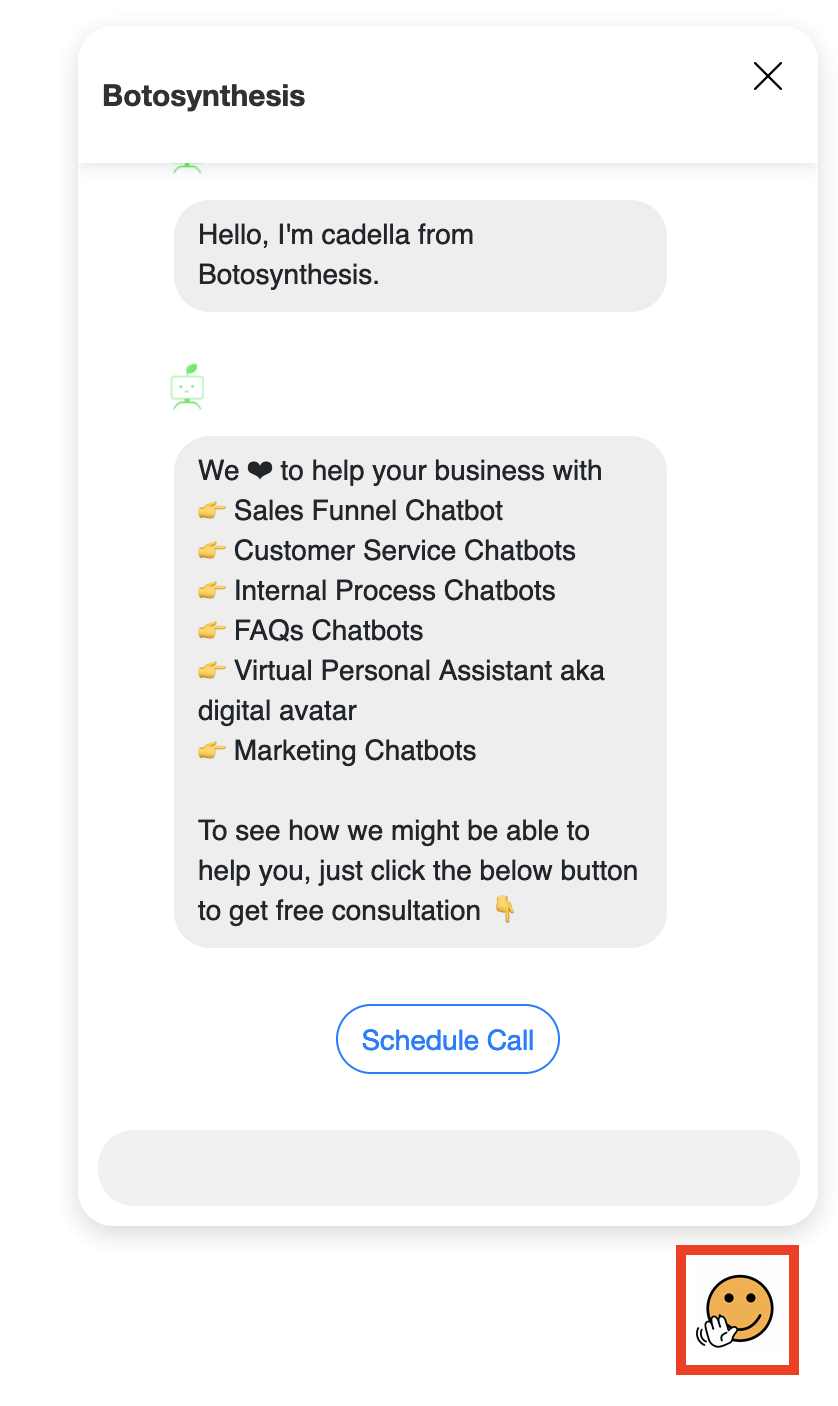Close the Botosynthesis chat window
The width and height of the screenshot is (838, 1406).
767,76
